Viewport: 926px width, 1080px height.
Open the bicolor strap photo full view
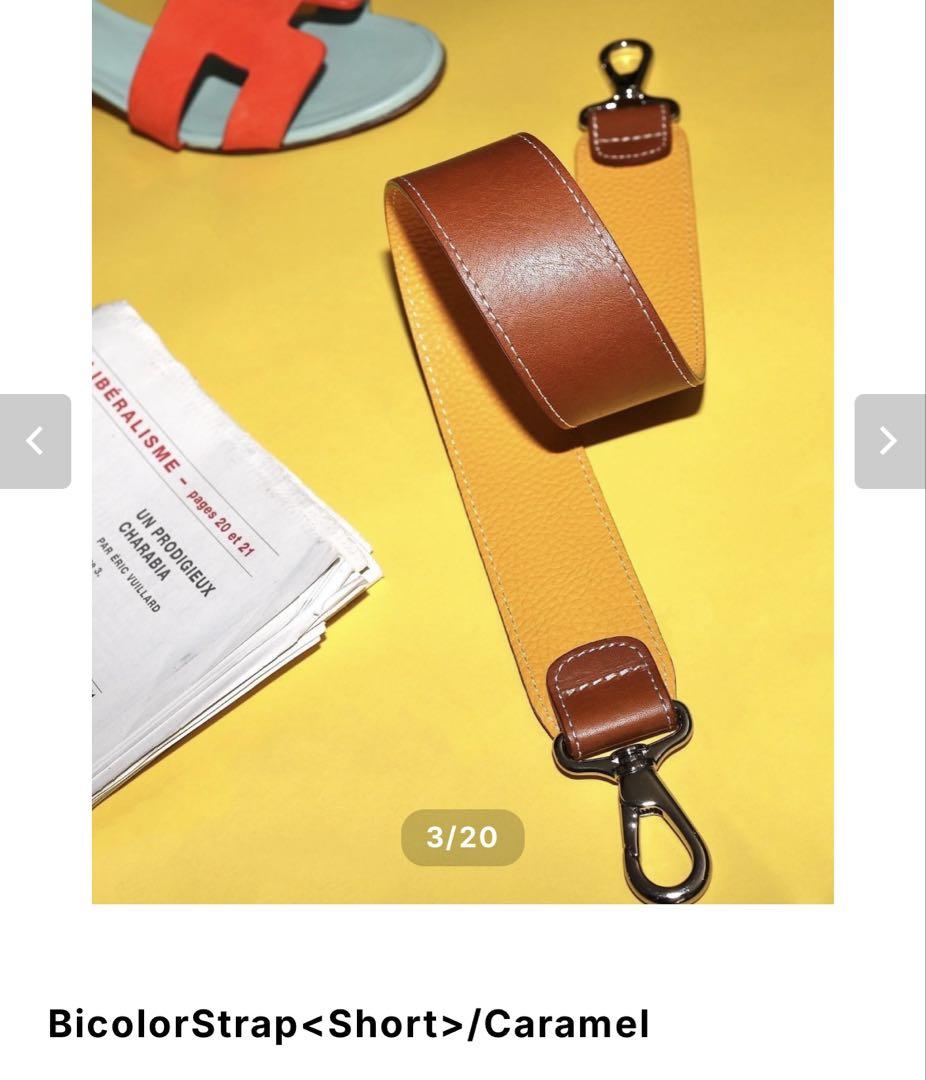click(462, 450)
